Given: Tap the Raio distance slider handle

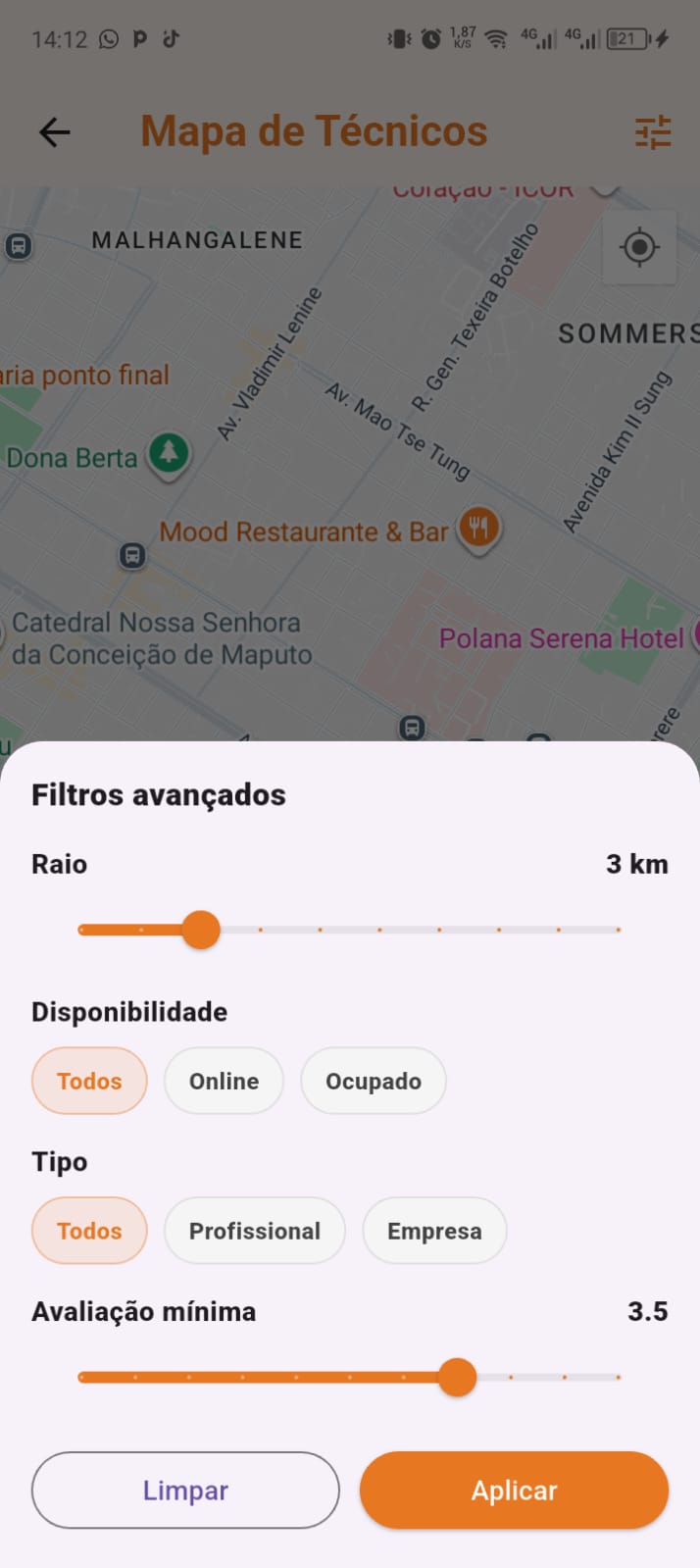Looking at the screenshot, I should (x=201, y=930).
